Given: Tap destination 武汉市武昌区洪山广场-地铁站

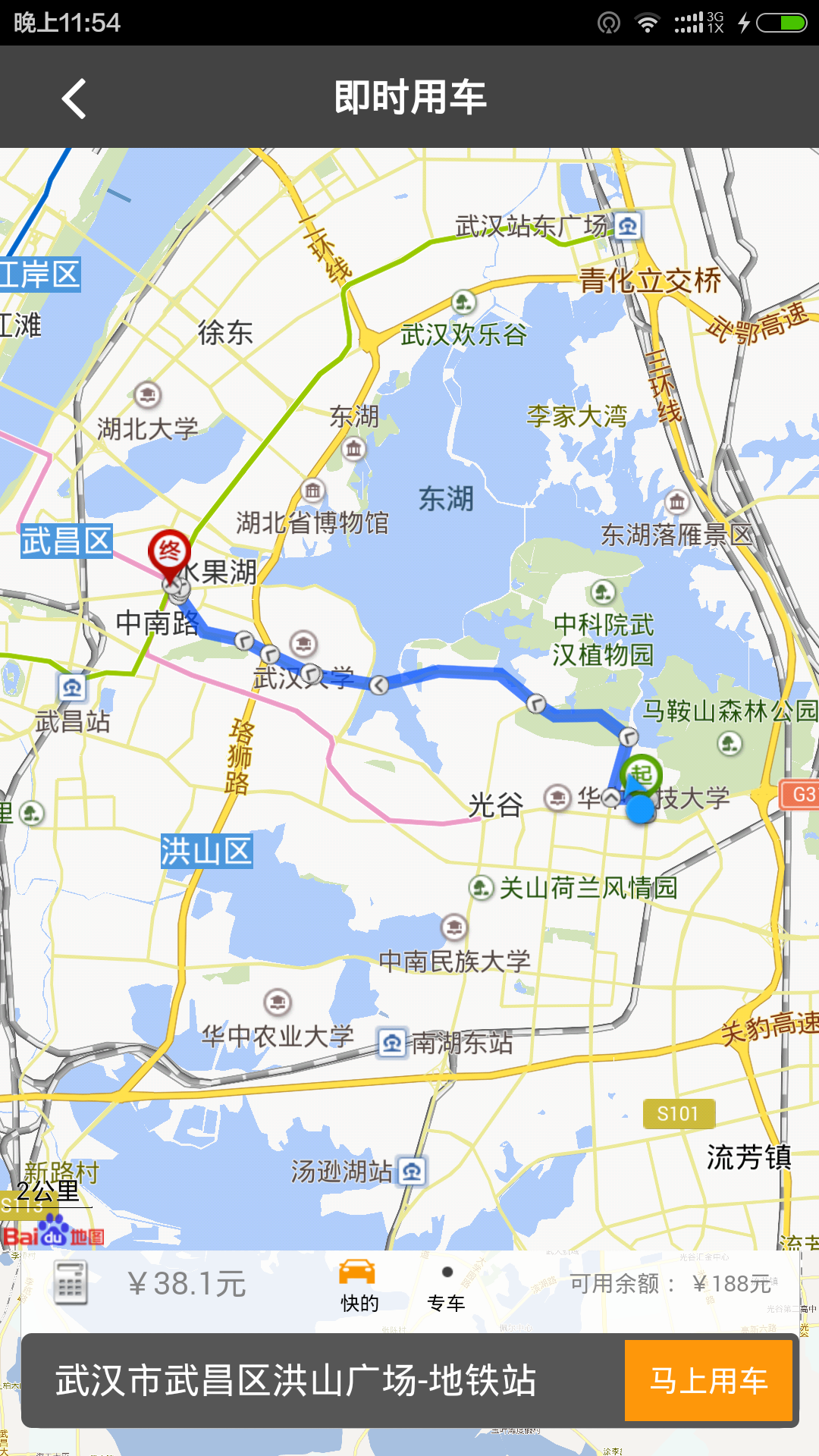Looking at the screenshot, I should coord(296,1380).
